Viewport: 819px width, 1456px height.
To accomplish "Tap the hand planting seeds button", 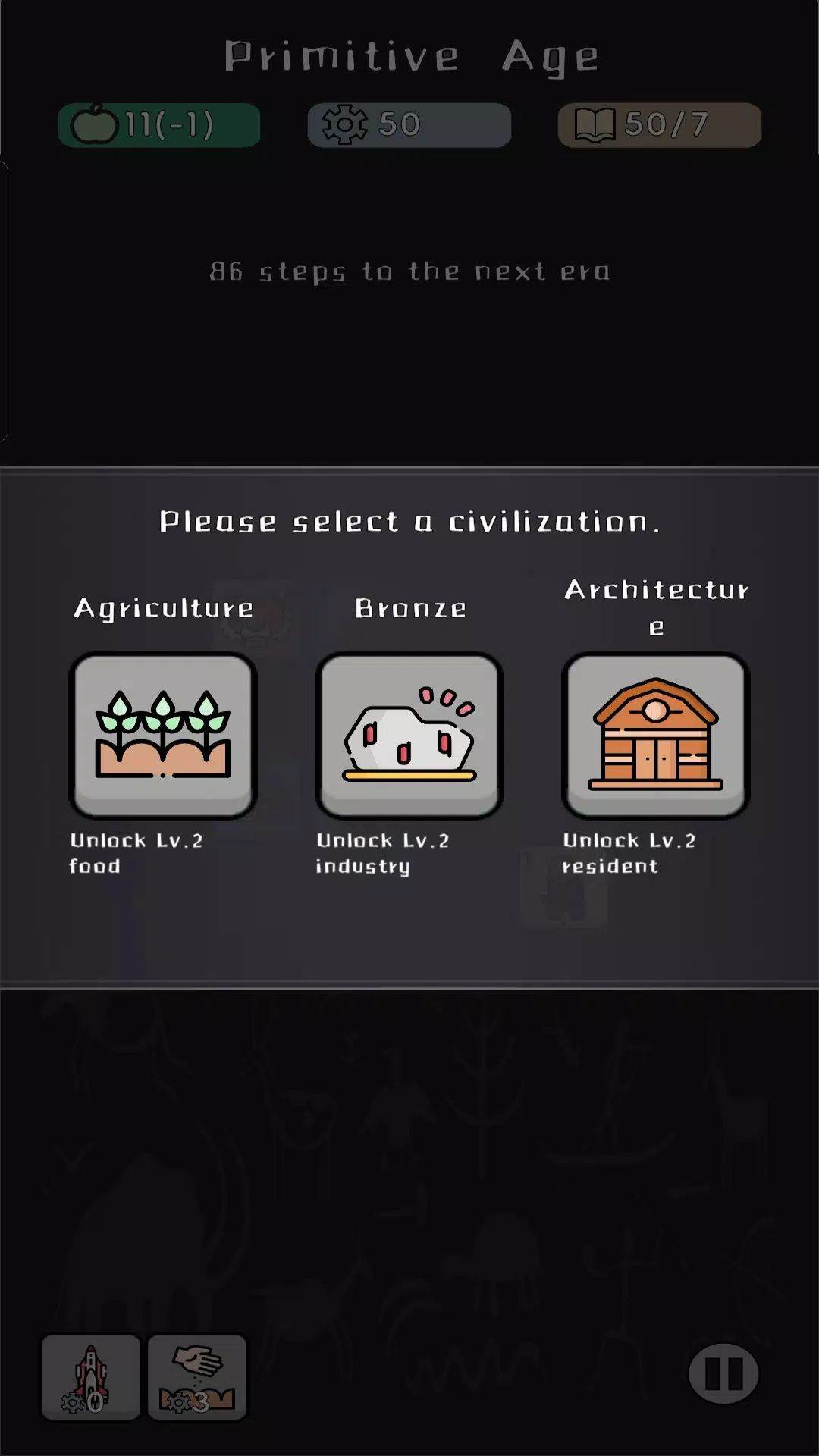I will [x=197, y=1377].
